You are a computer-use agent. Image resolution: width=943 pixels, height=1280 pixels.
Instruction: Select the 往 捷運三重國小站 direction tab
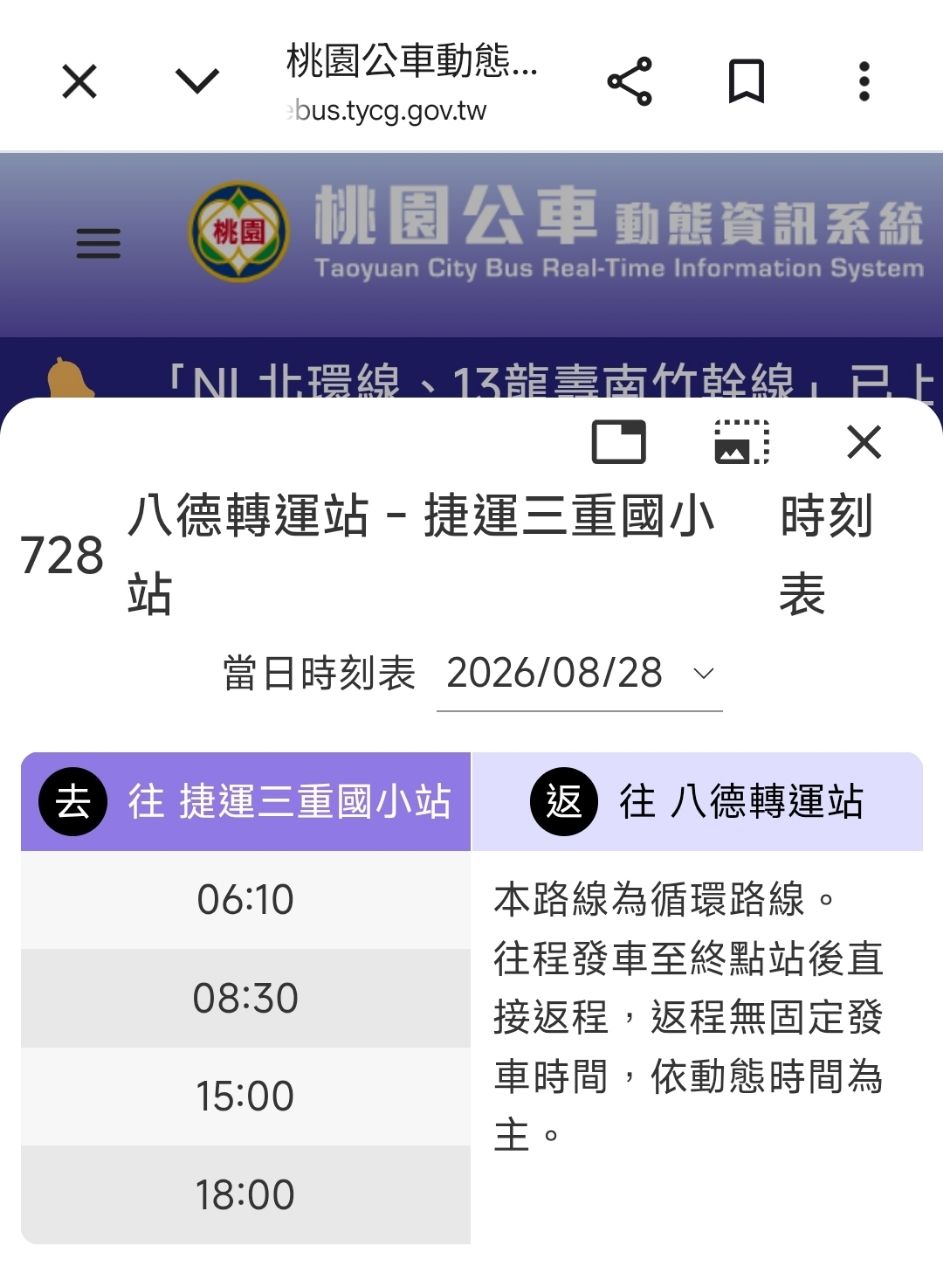tap(246, 802)
